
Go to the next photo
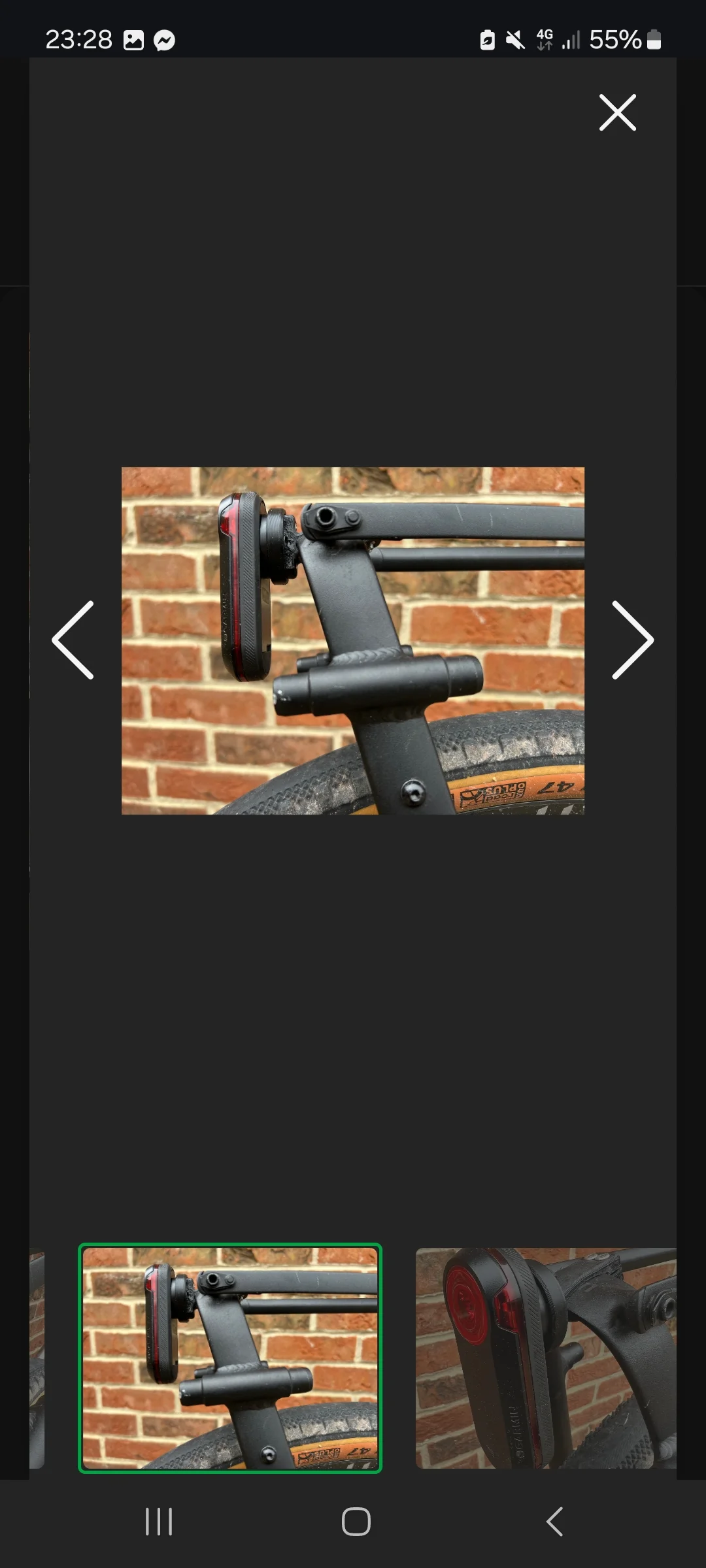(x=632, y=640)
